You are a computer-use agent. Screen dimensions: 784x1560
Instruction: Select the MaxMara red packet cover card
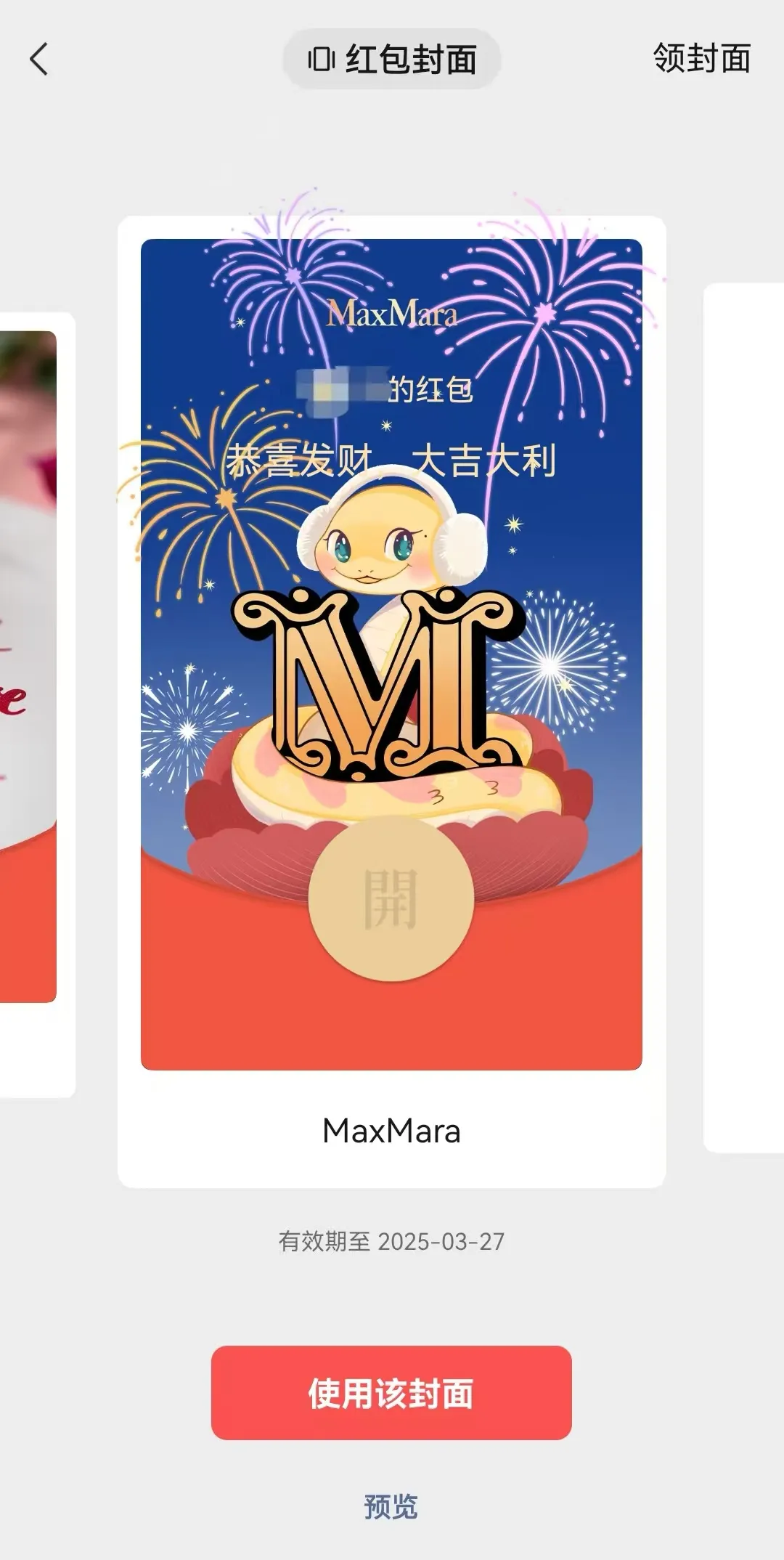391,654
